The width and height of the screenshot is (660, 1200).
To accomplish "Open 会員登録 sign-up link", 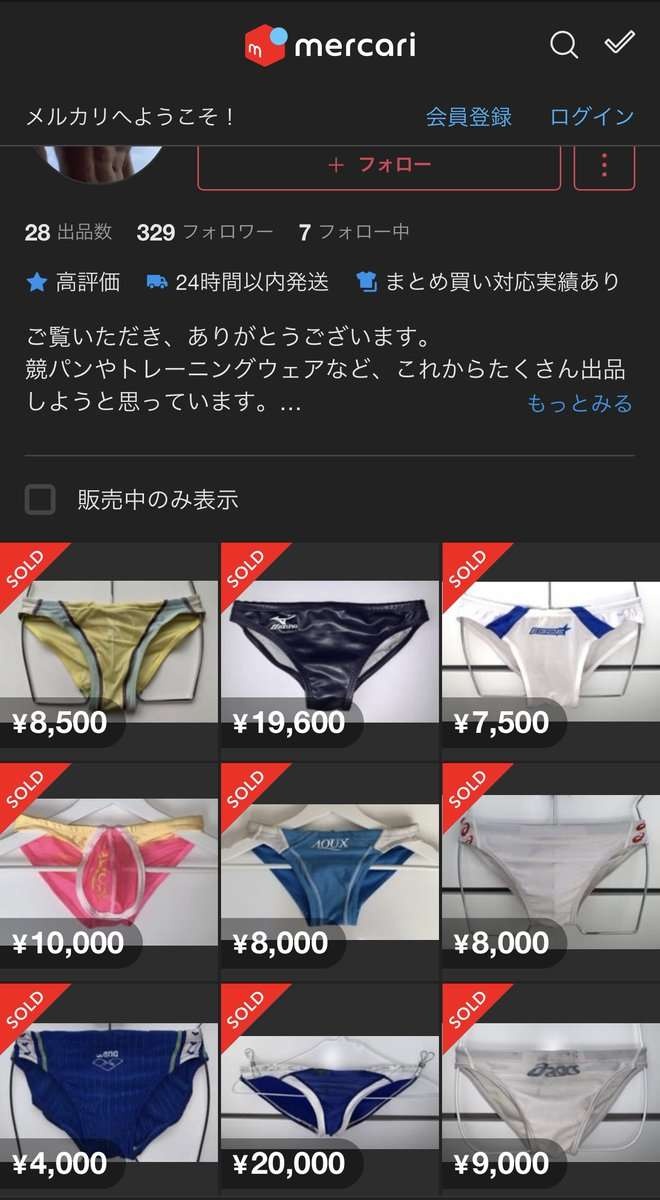I will click(x=468, y=116).
